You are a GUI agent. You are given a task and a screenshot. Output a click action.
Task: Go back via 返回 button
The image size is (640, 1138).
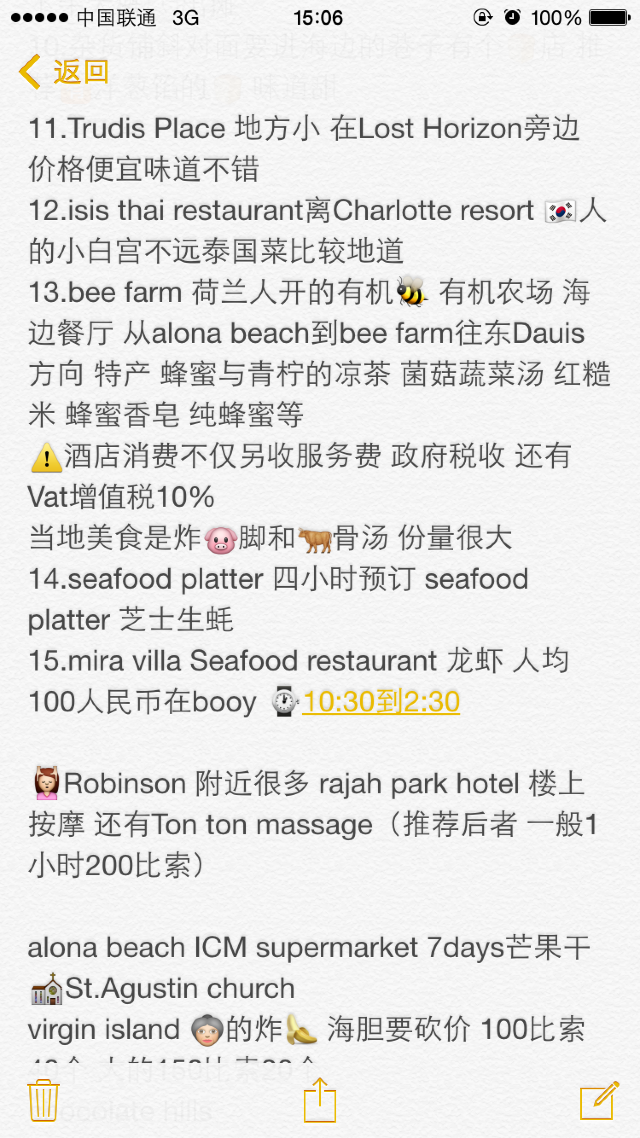tap(64, 72)
